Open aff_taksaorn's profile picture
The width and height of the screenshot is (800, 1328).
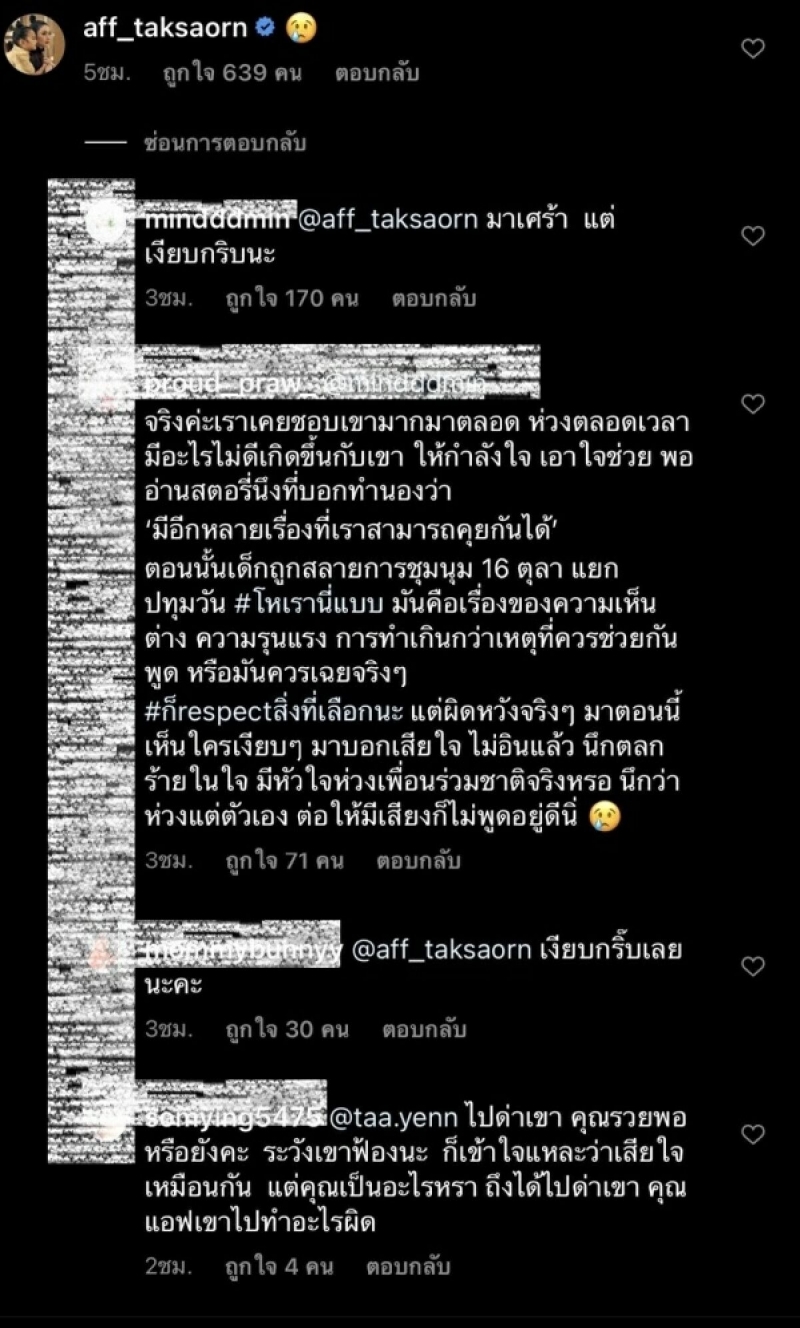pyautogui.click(x=34, y=45)
